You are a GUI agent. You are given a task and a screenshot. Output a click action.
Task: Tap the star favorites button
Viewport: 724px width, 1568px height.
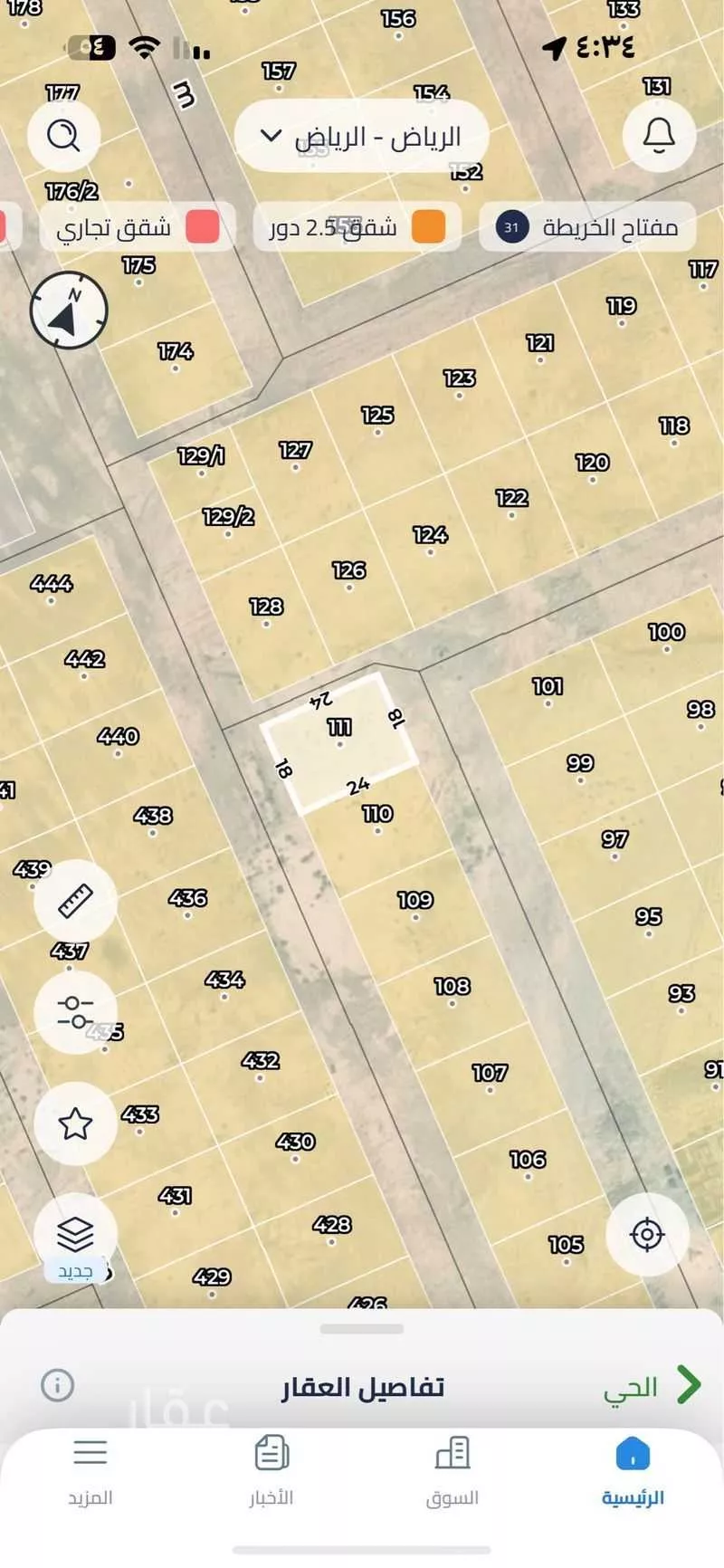tap(75, 1123)
